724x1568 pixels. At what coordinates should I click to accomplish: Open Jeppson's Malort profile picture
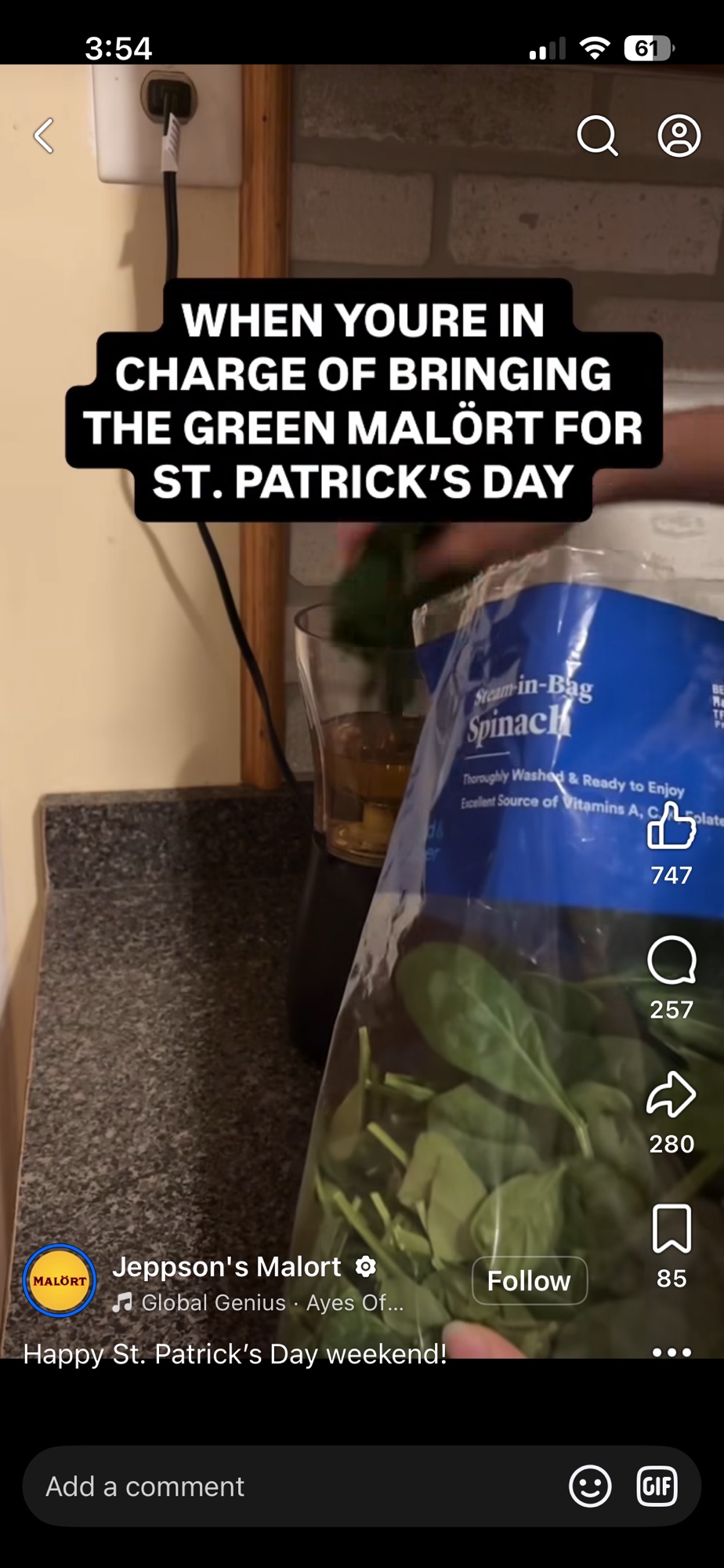click(60, 1280)
